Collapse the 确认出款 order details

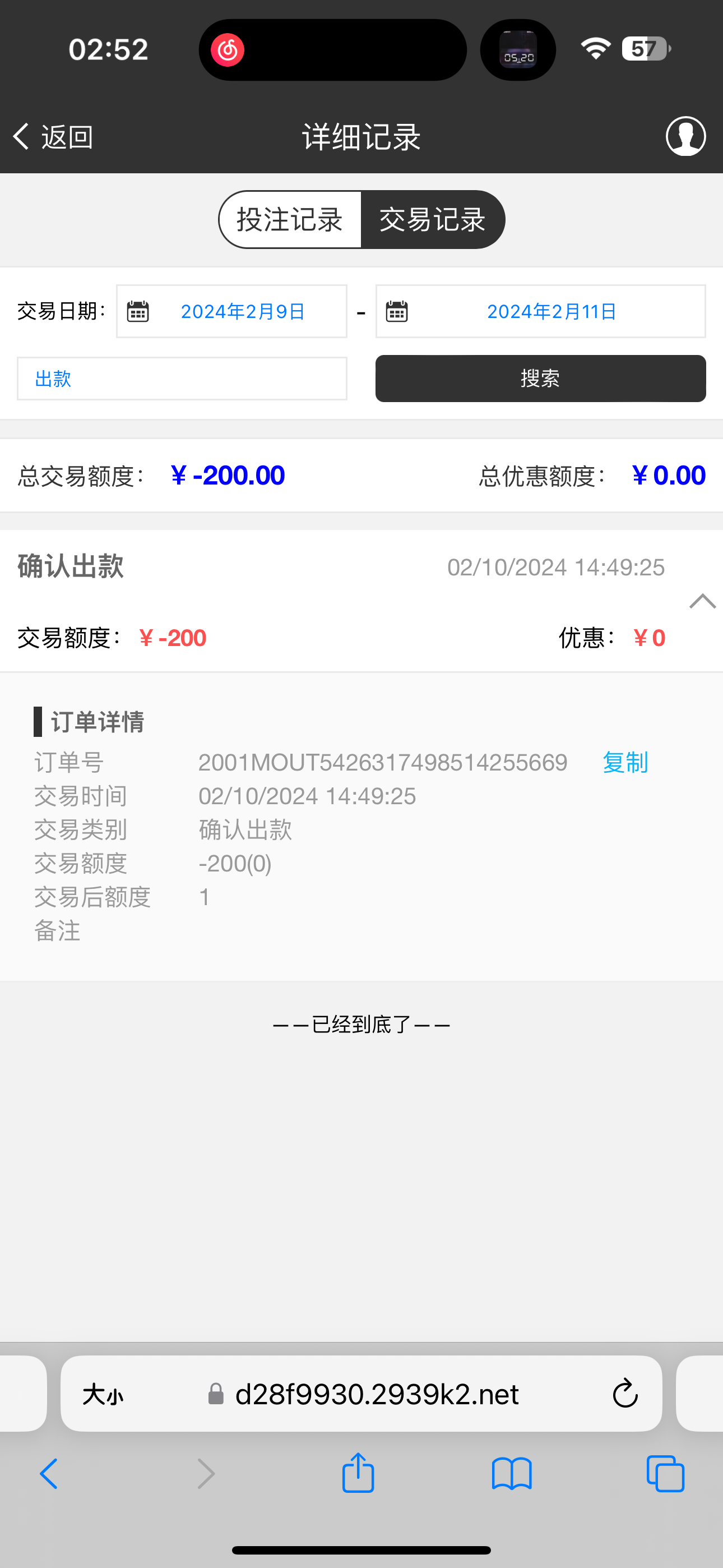tap(702, 601)
